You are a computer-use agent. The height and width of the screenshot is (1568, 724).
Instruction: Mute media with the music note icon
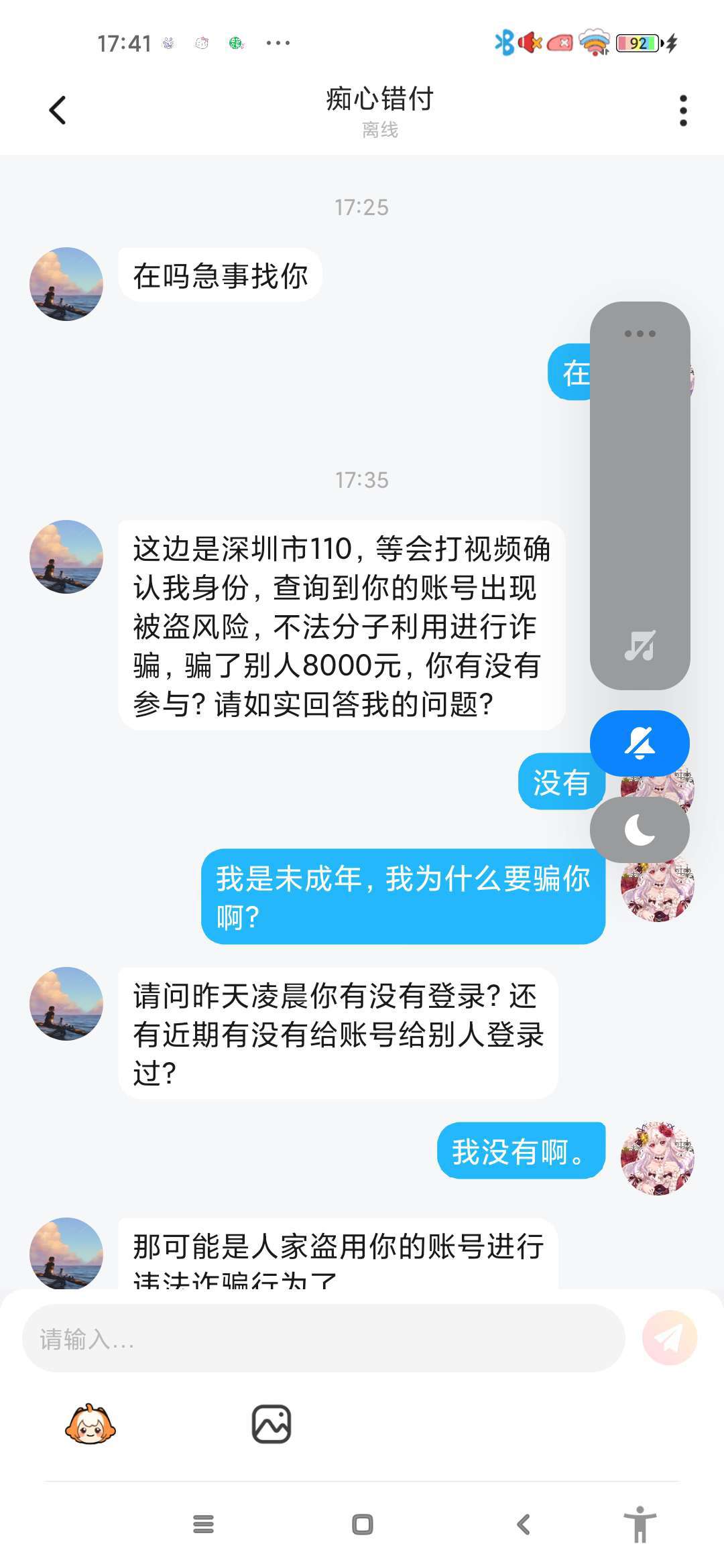click(x=640, y=646)
